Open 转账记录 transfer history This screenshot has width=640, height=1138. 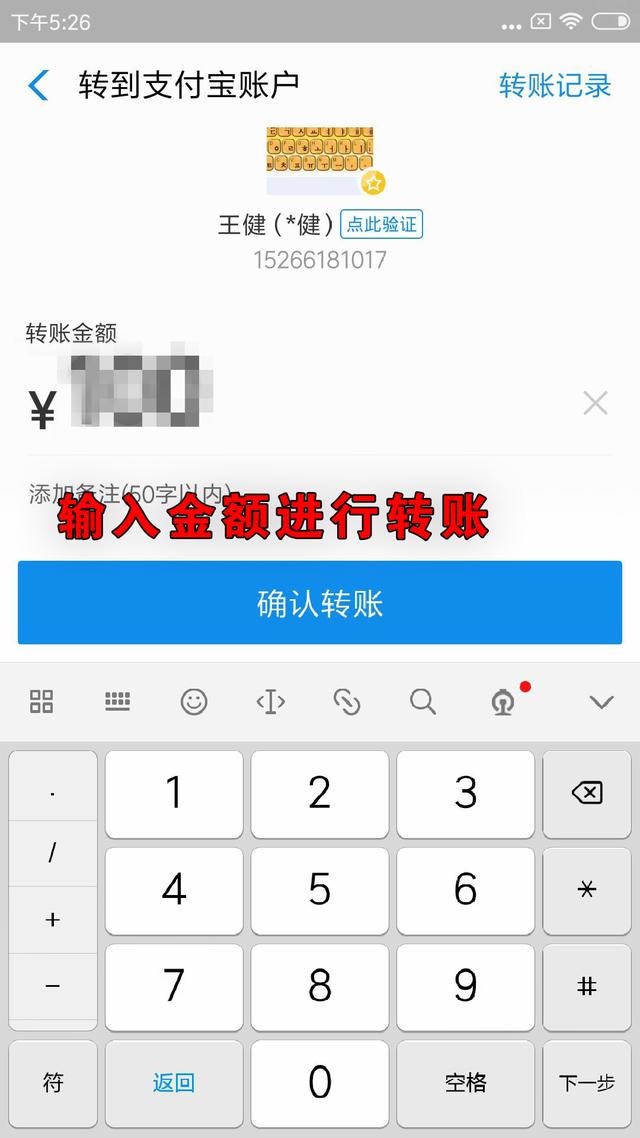click(554, 85)
